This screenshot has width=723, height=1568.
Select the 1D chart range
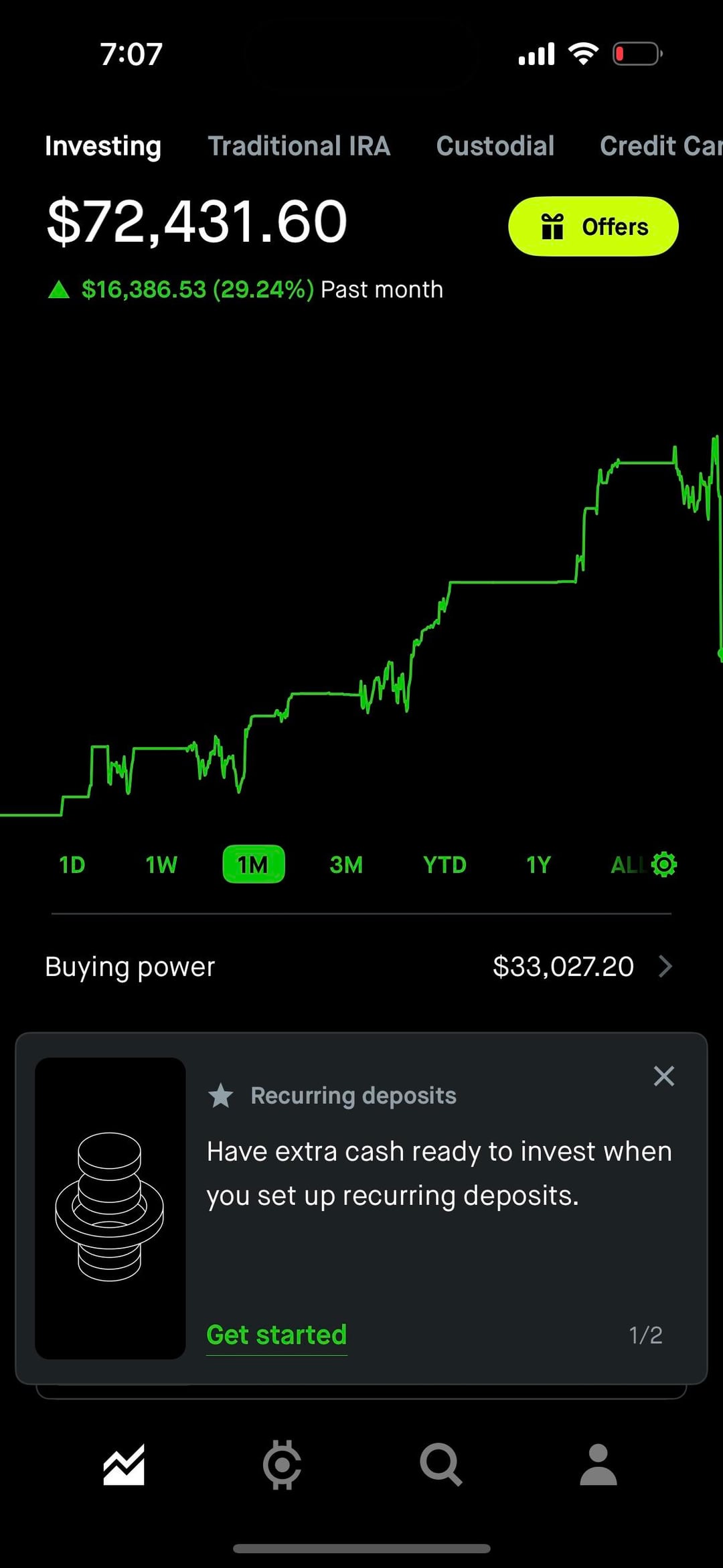(72, 865)
